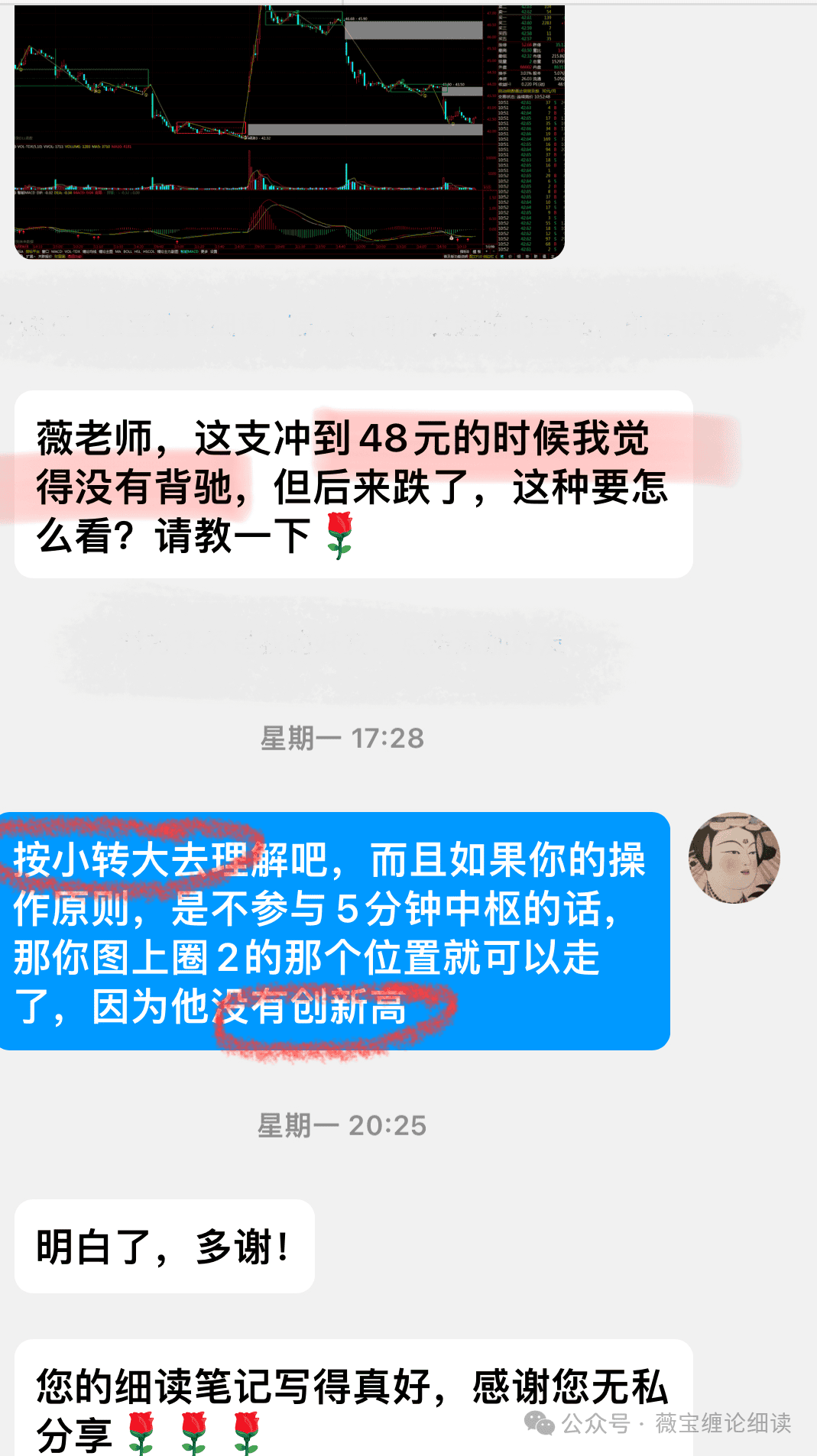Open the stock chart image message
817x1456 pixels.
click(x=289, y=131)
